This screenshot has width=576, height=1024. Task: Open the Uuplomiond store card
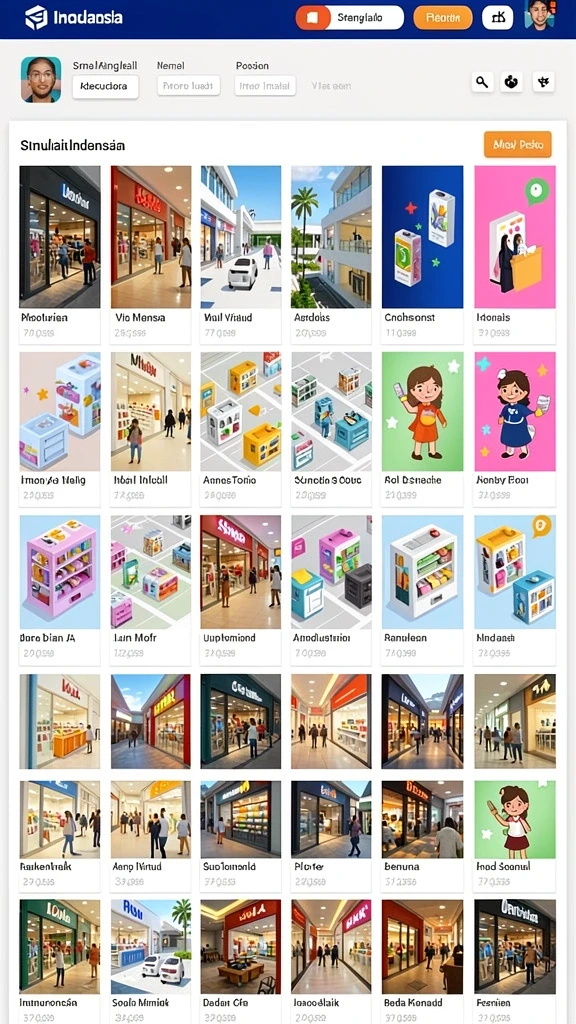click(x=241, y=590)
